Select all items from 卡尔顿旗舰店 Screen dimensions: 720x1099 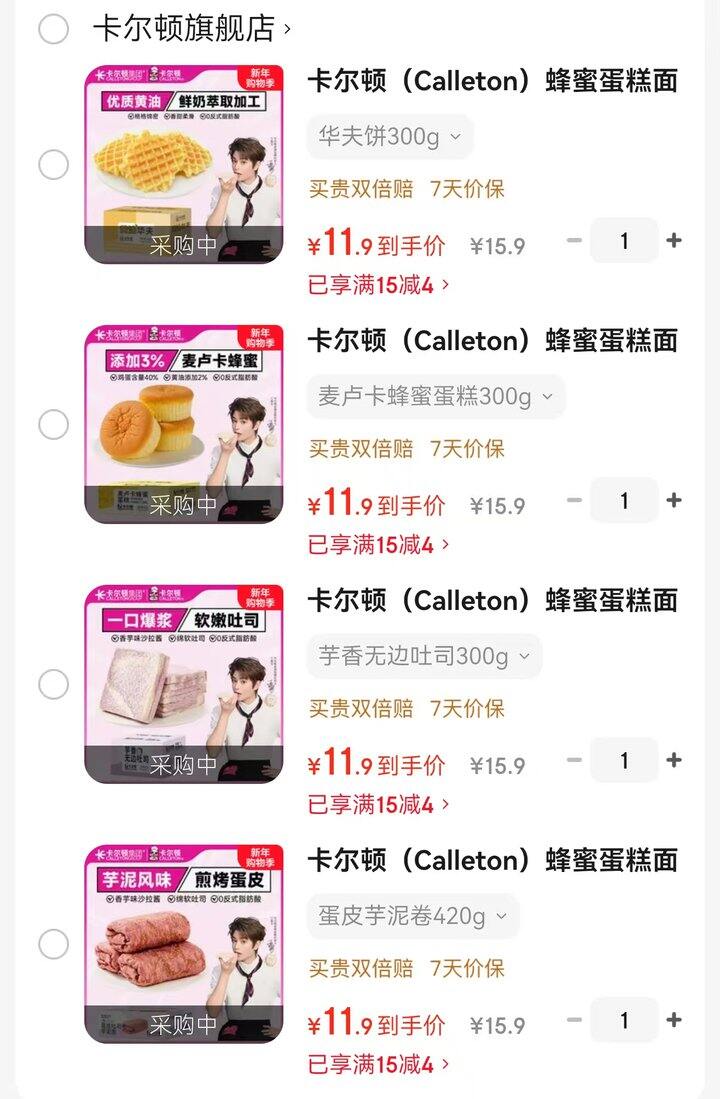pos(53,29)
